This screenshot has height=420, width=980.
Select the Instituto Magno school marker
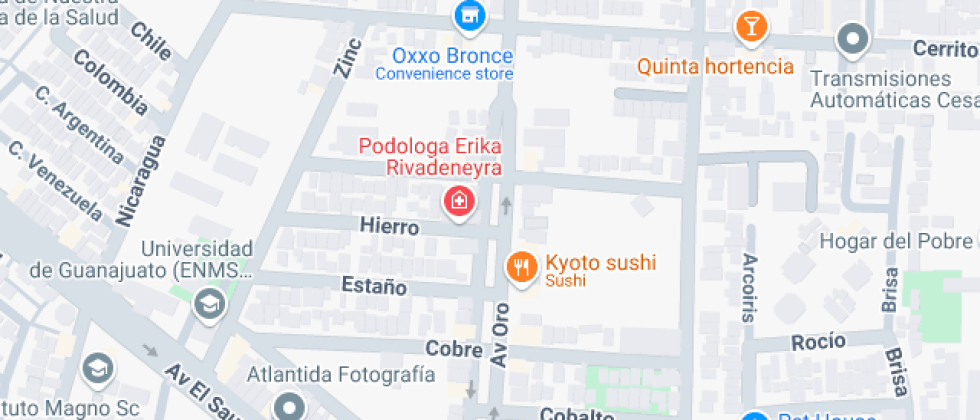click(x=99, y=369)
